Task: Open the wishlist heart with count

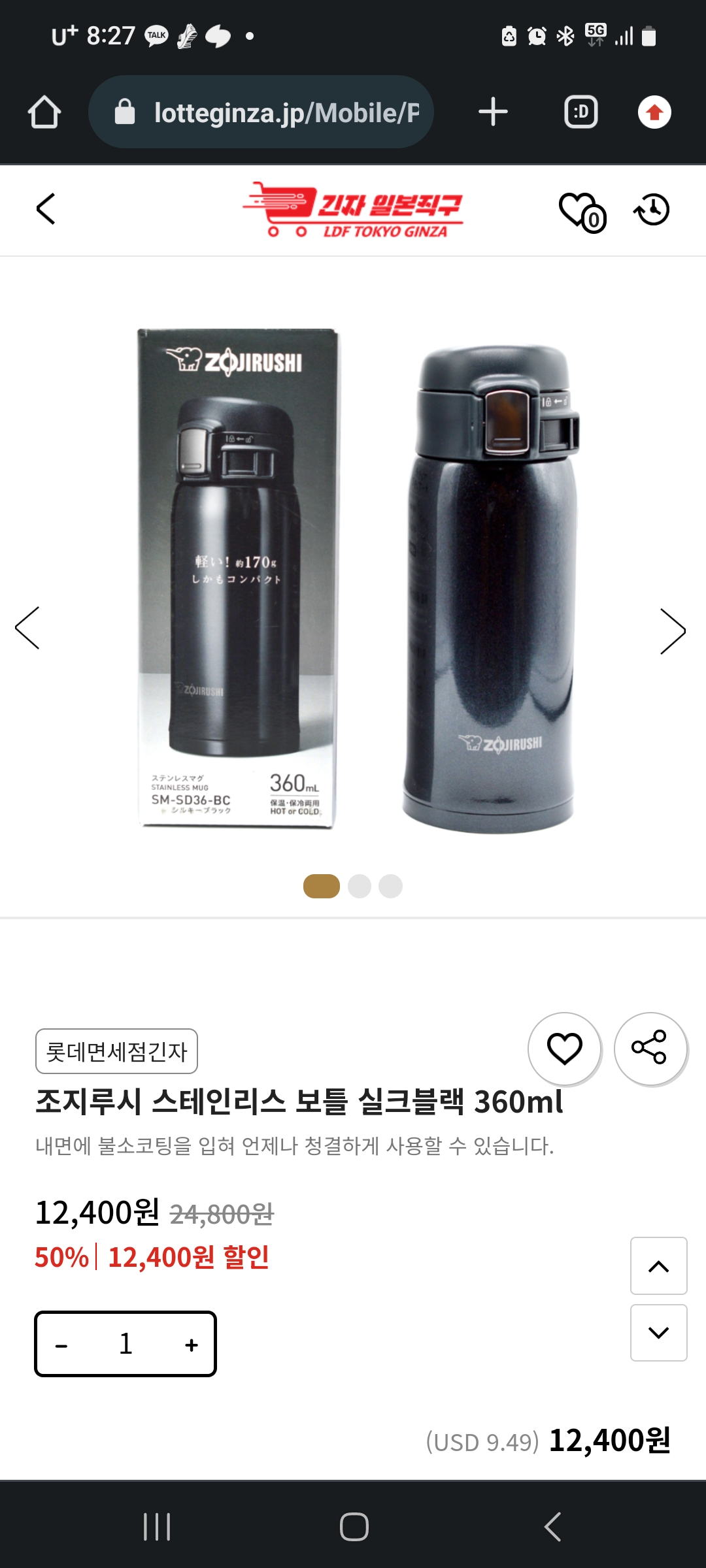Action: [x=582, y=212]
